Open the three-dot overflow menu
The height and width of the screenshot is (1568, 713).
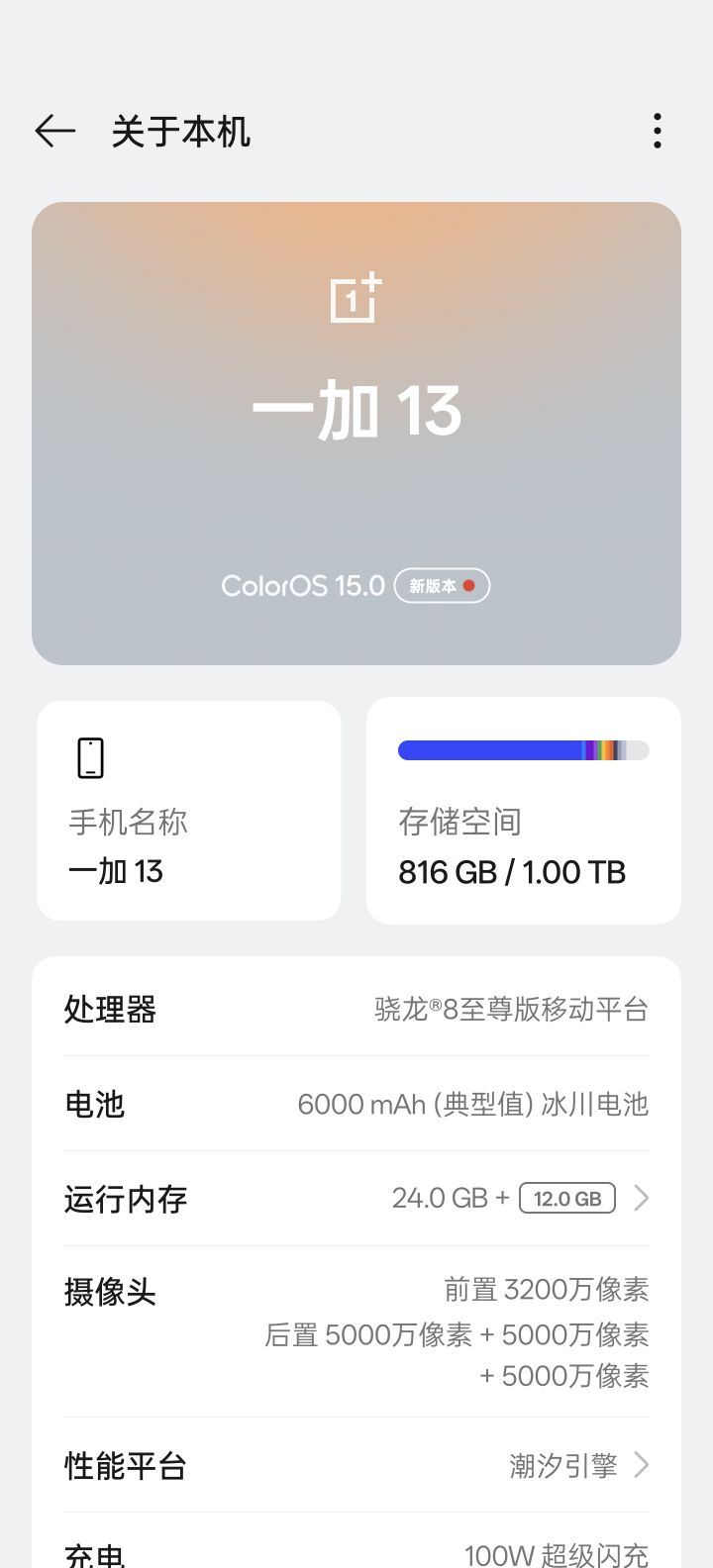[x=657, y=130]
